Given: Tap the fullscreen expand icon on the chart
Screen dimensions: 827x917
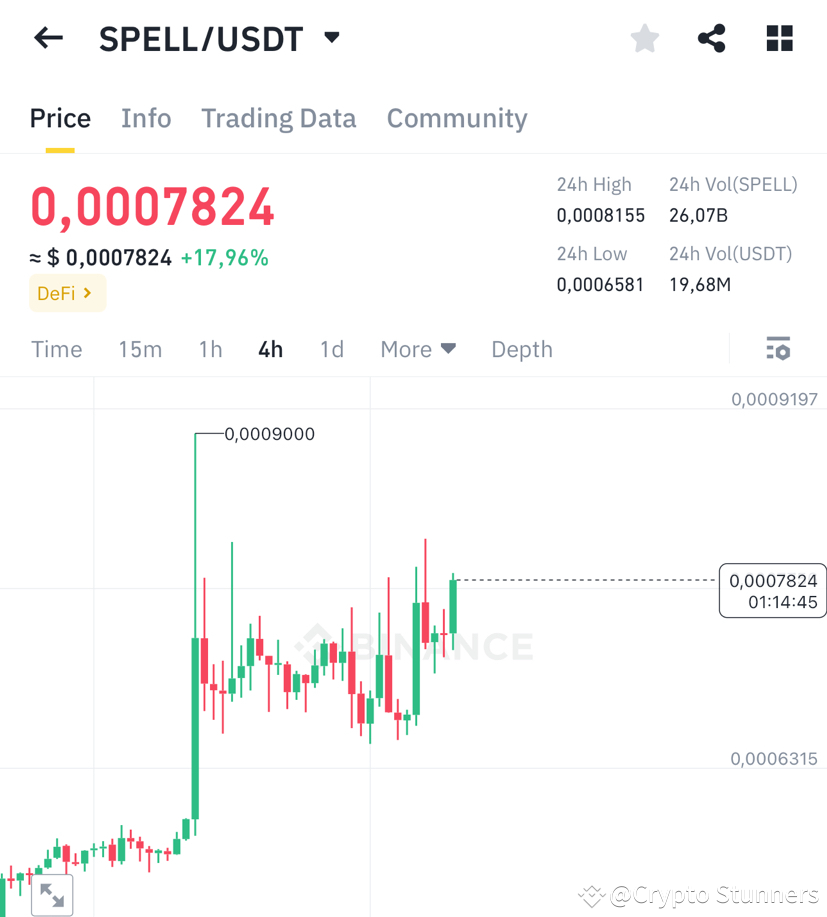Looking at the screenshot, I should click(x=51, y=895).
